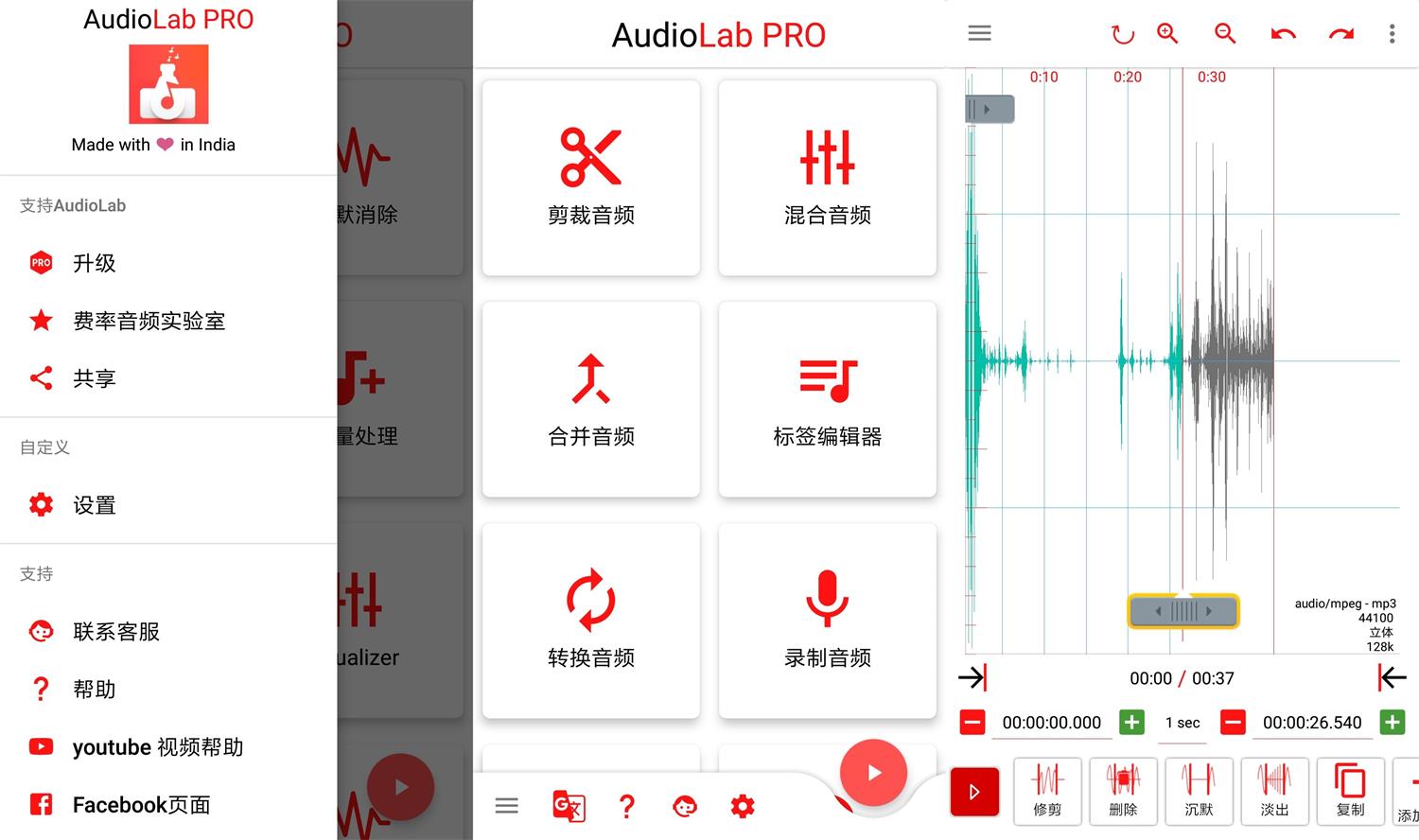Open the editor's three-dot overflow menu
The image size is (1419, 840).
(1392, 34)
